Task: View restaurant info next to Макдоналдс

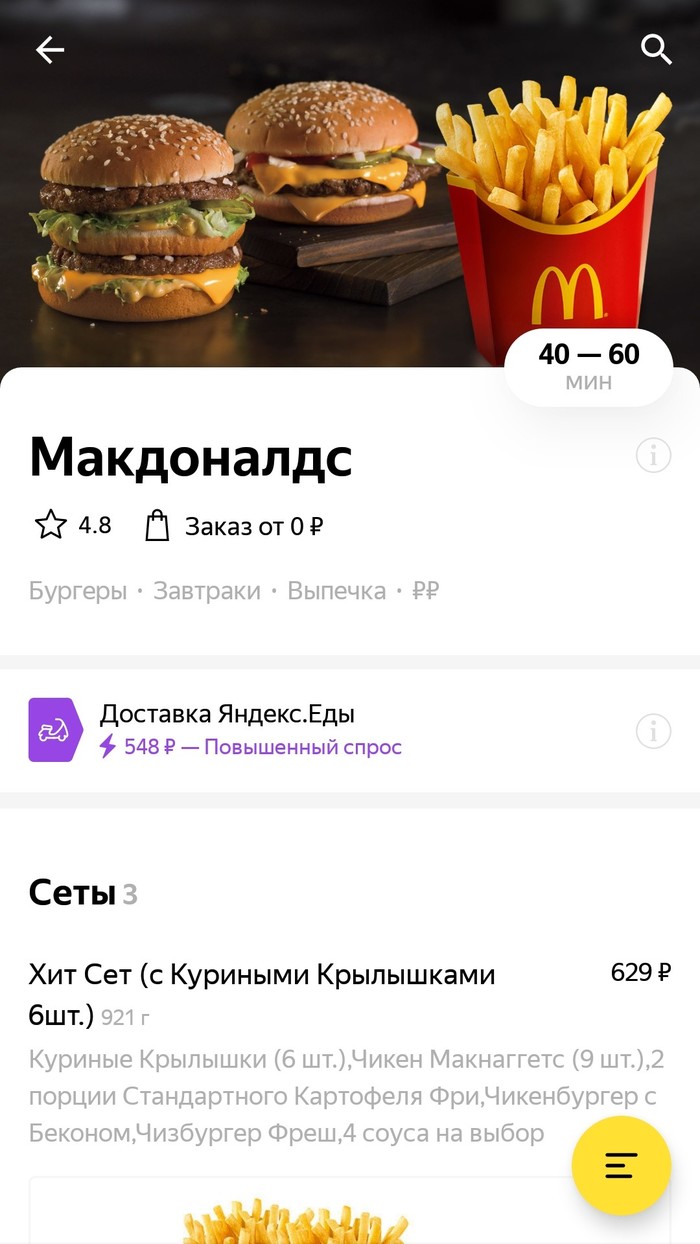Action: (653, 456)
